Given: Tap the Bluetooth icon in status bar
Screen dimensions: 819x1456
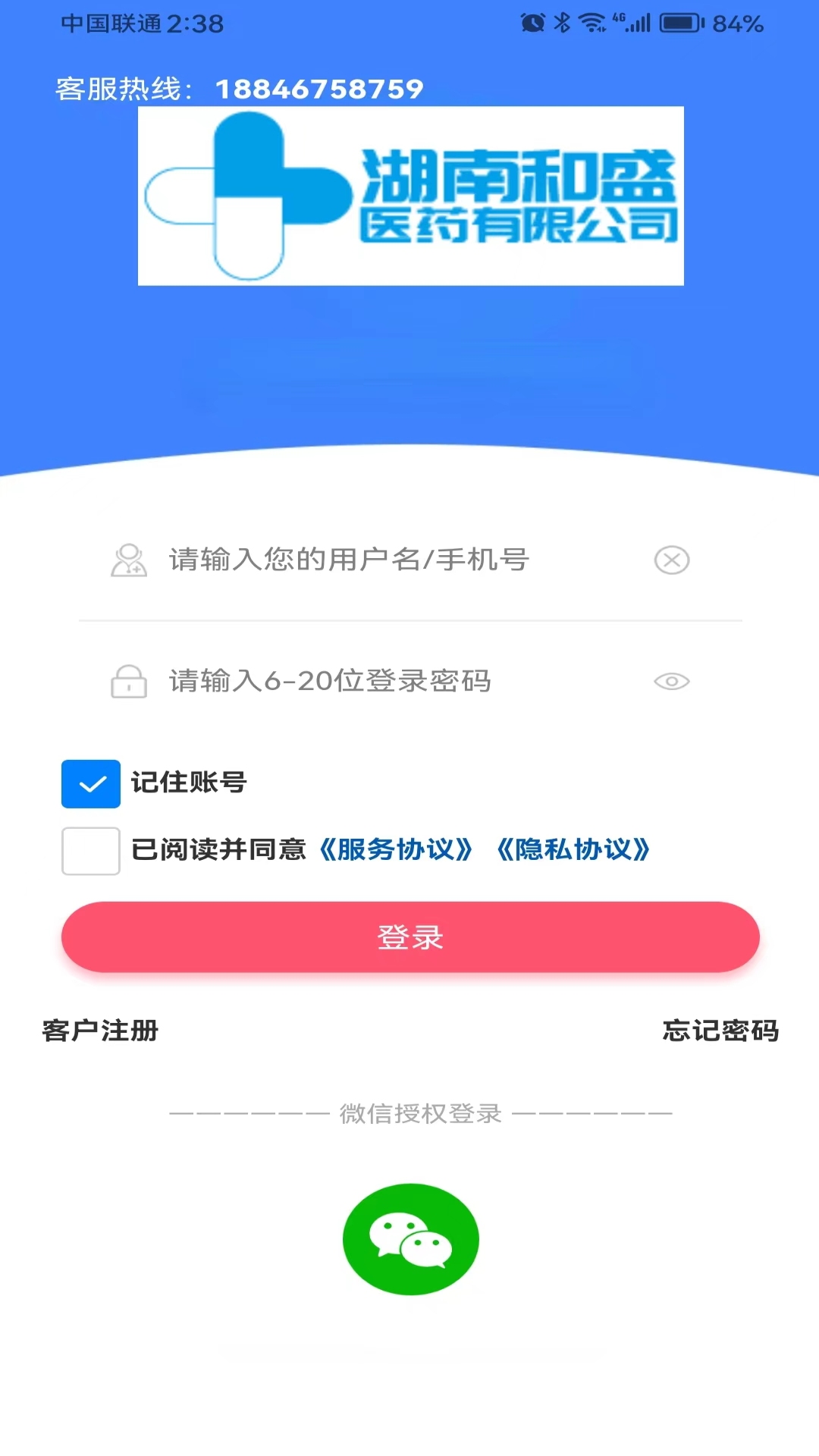Looking at the screenshot, I should click(562, 23).
